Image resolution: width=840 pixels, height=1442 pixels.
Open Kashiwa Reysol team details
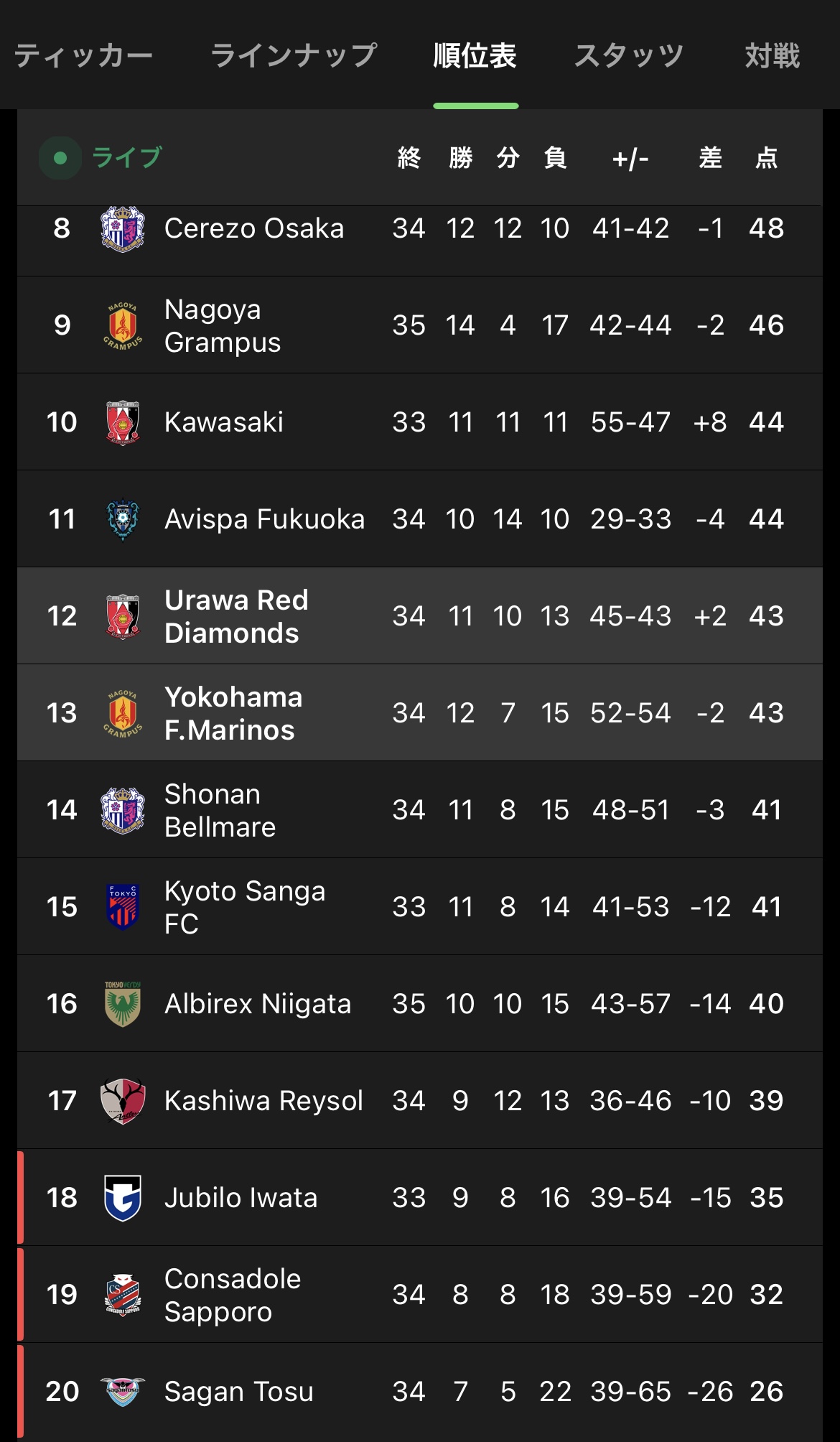419,1100
